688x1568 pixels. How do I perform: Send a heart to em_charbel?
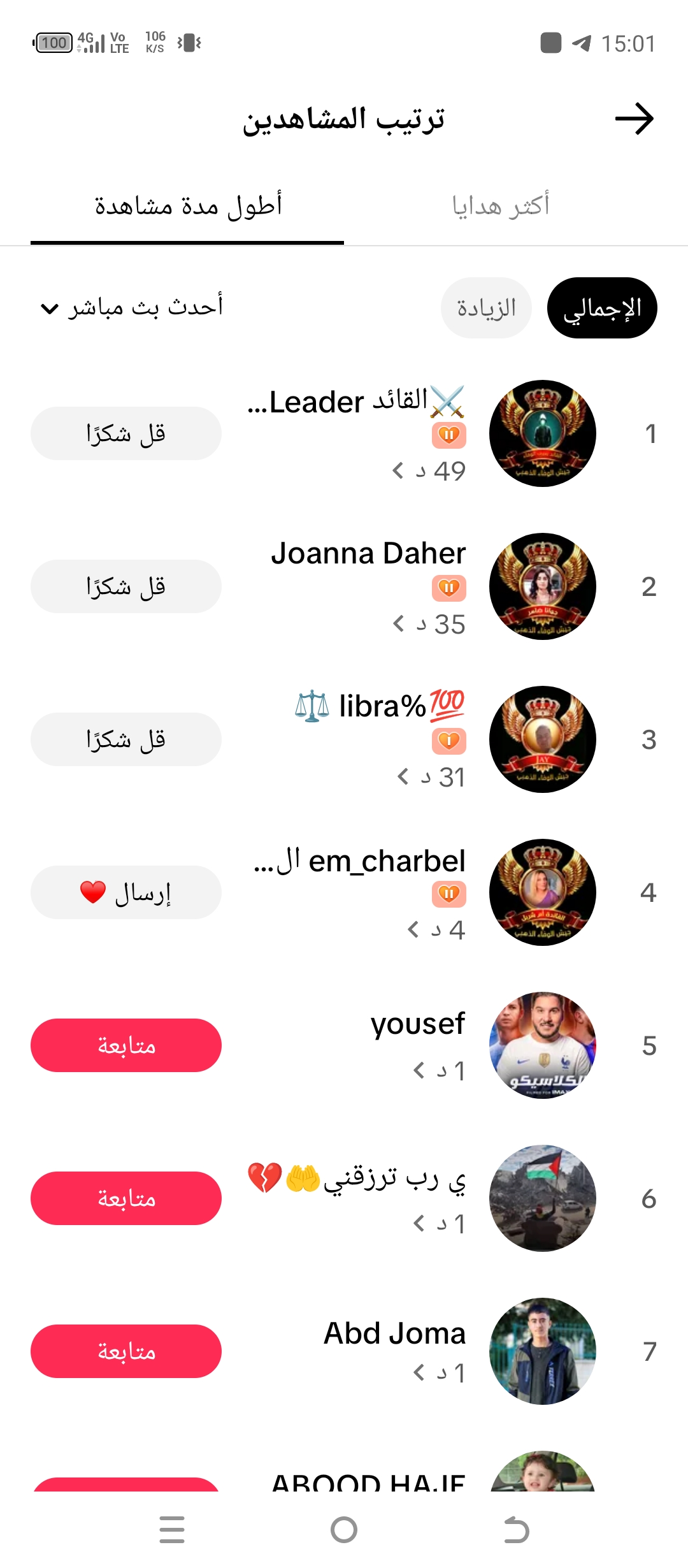coord(126,892)
